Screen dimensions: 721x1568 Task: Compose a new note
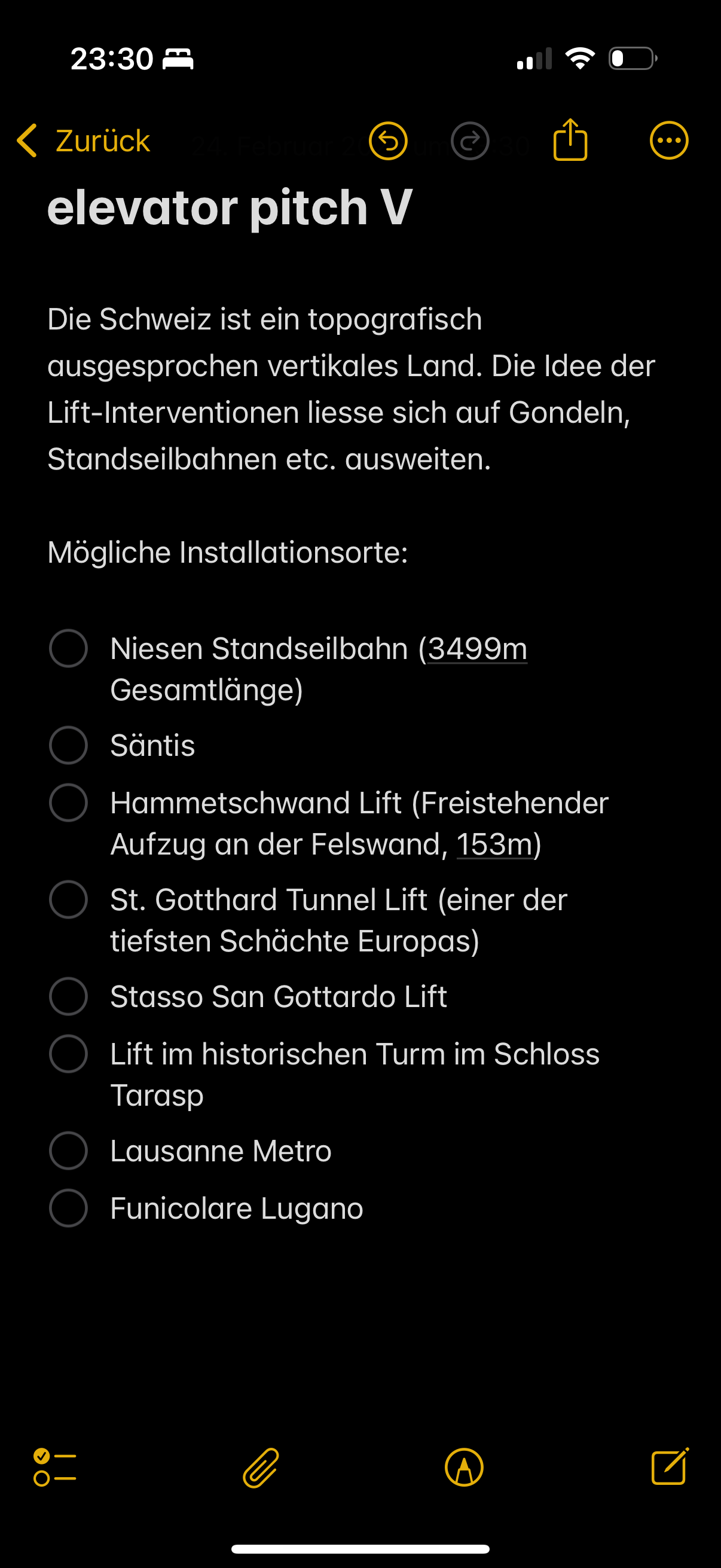[x=669, y=1467]
